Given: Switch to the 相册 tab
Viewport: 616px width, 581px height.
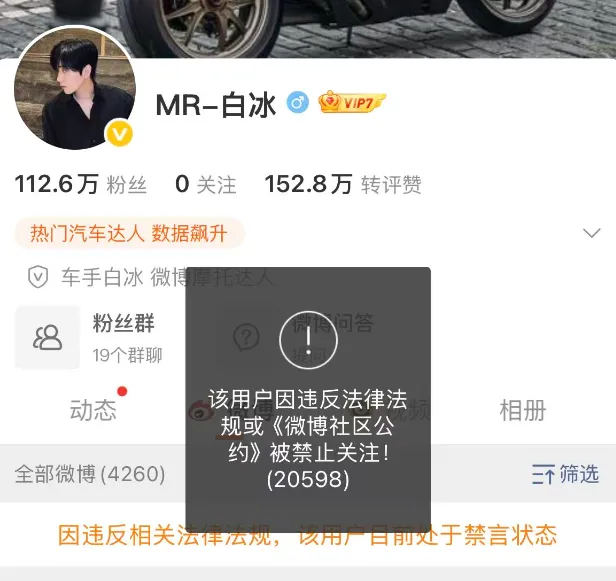Looking at the screenshot, I should (522, 410).
